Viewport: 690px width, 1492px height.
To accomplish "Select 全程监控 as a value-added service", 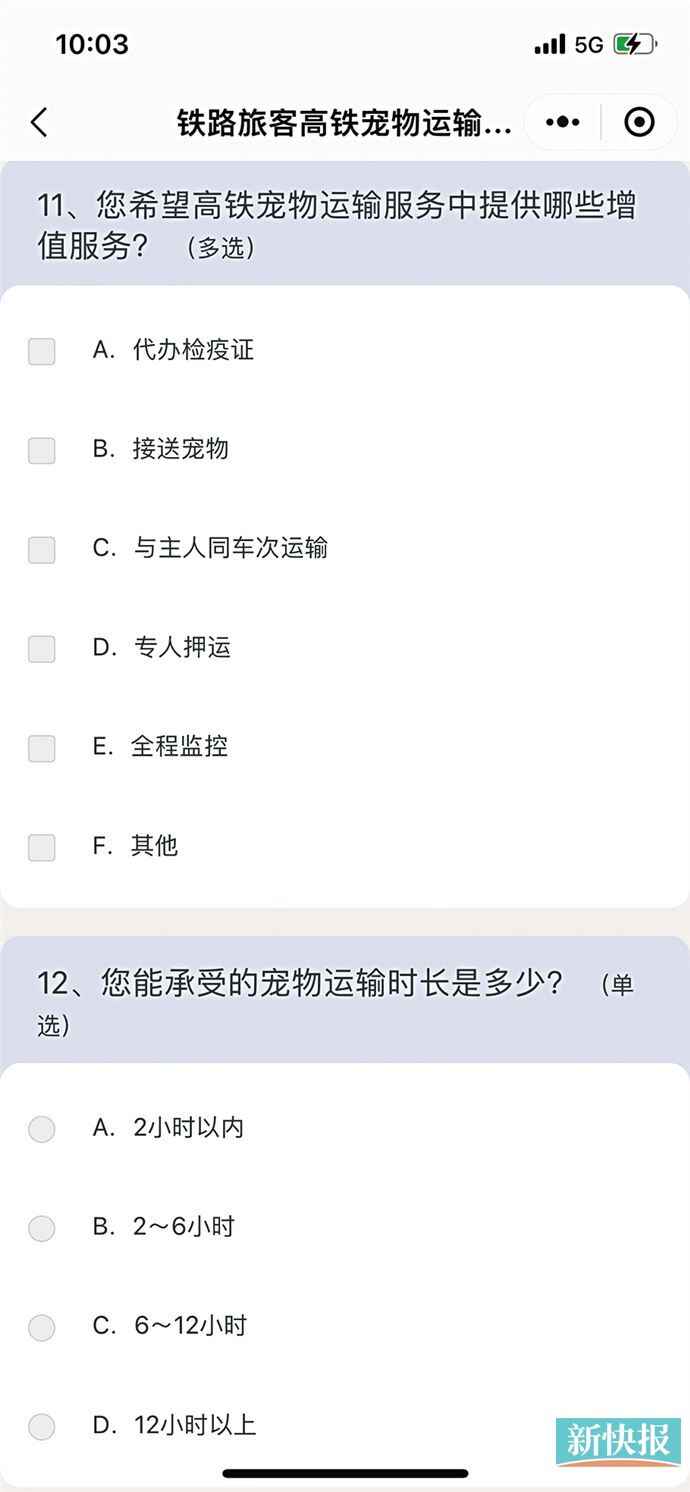I will pos(42,748).
